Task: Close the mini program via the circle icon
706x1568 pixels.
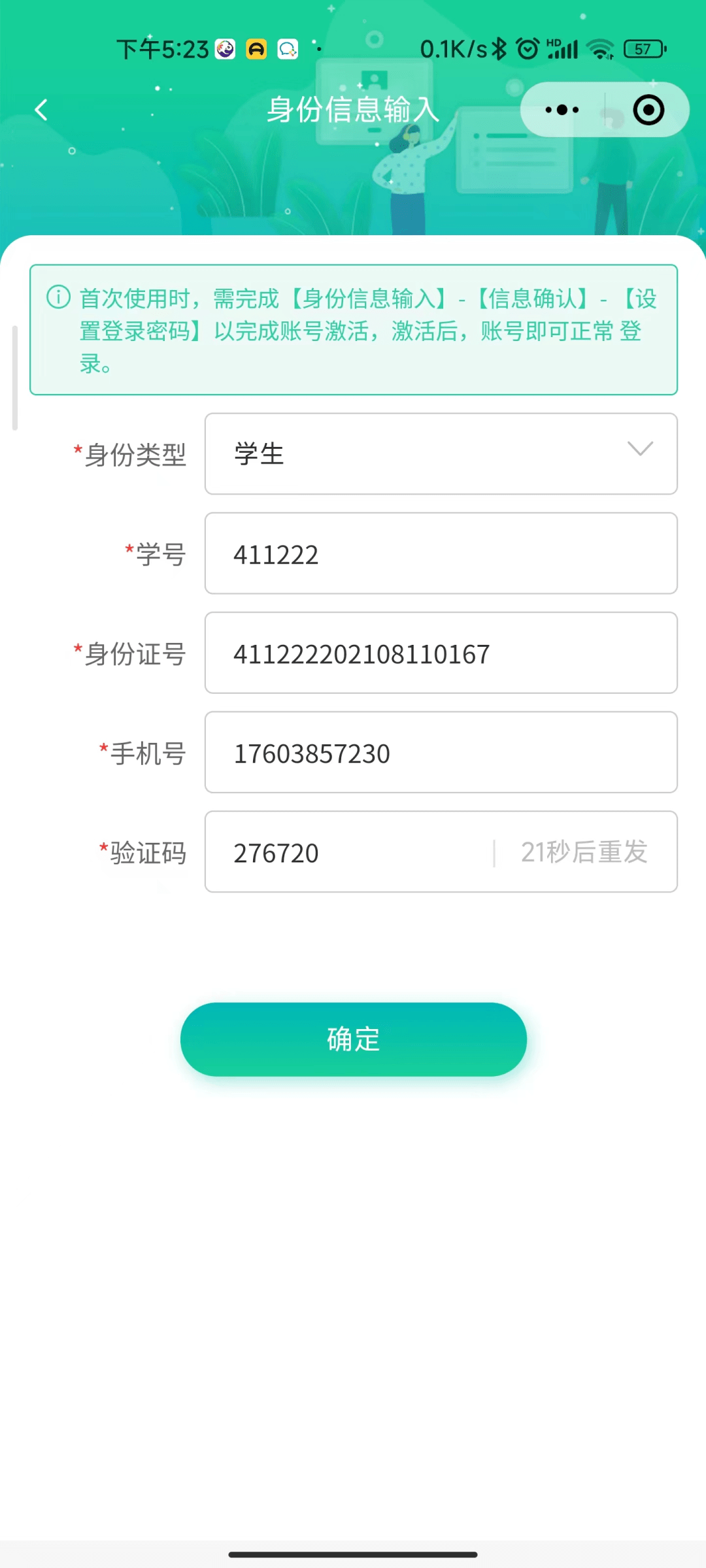Action: click(648, 110)
